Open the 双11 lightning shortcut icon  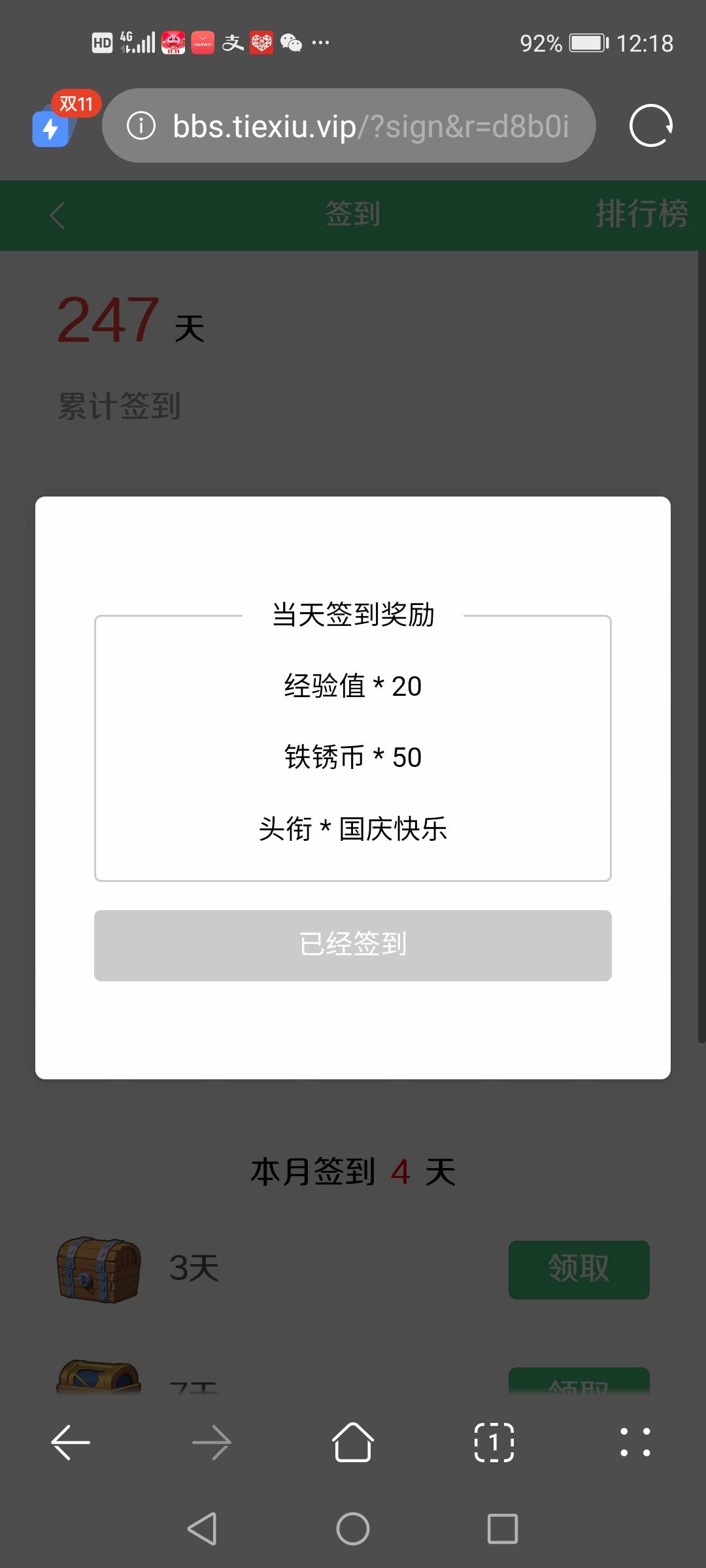52,127
